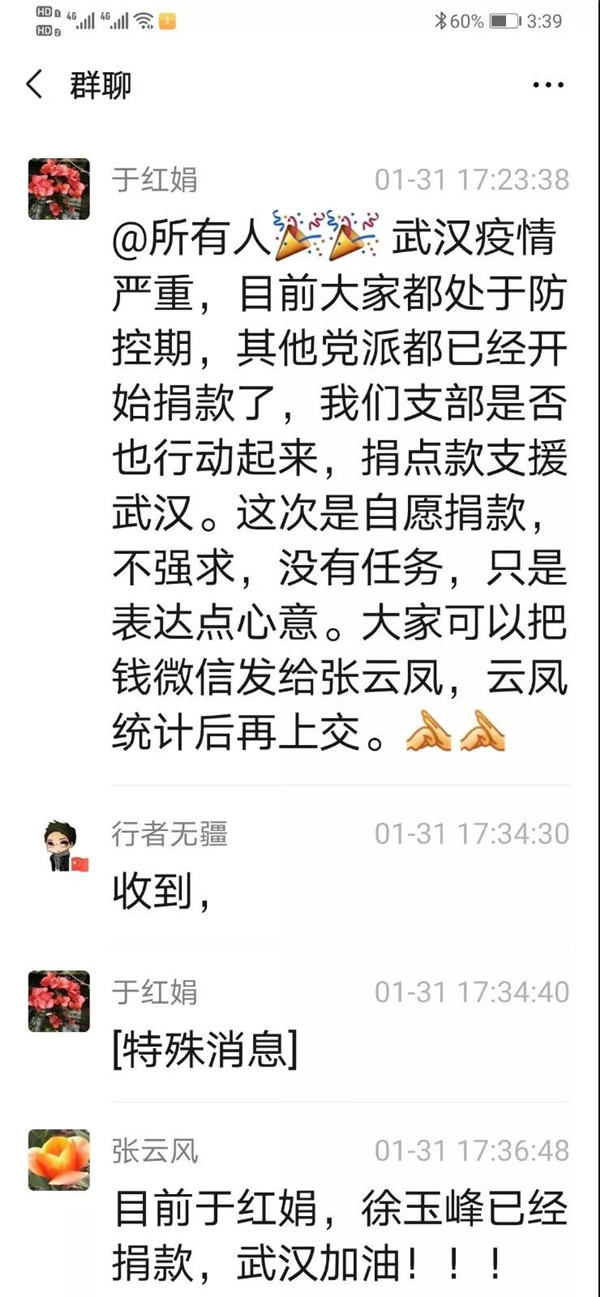Go back from the 群聊 screen
This screenshot has height=1297, width=600.
point(35,85)
